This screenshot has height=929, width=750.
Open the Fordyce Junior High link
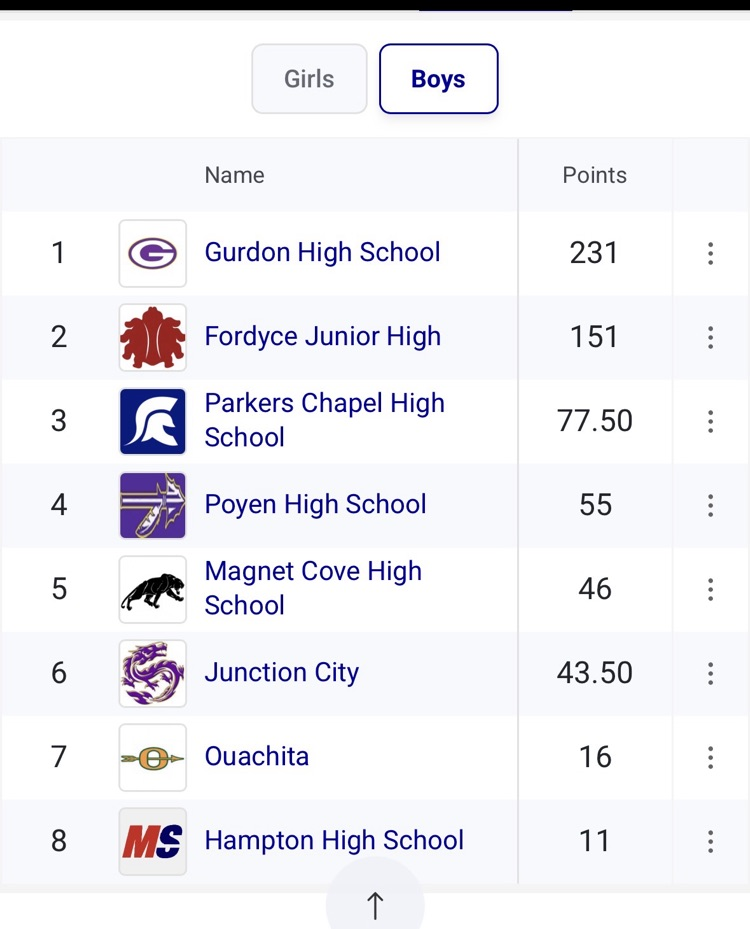[x=322, y=336]
